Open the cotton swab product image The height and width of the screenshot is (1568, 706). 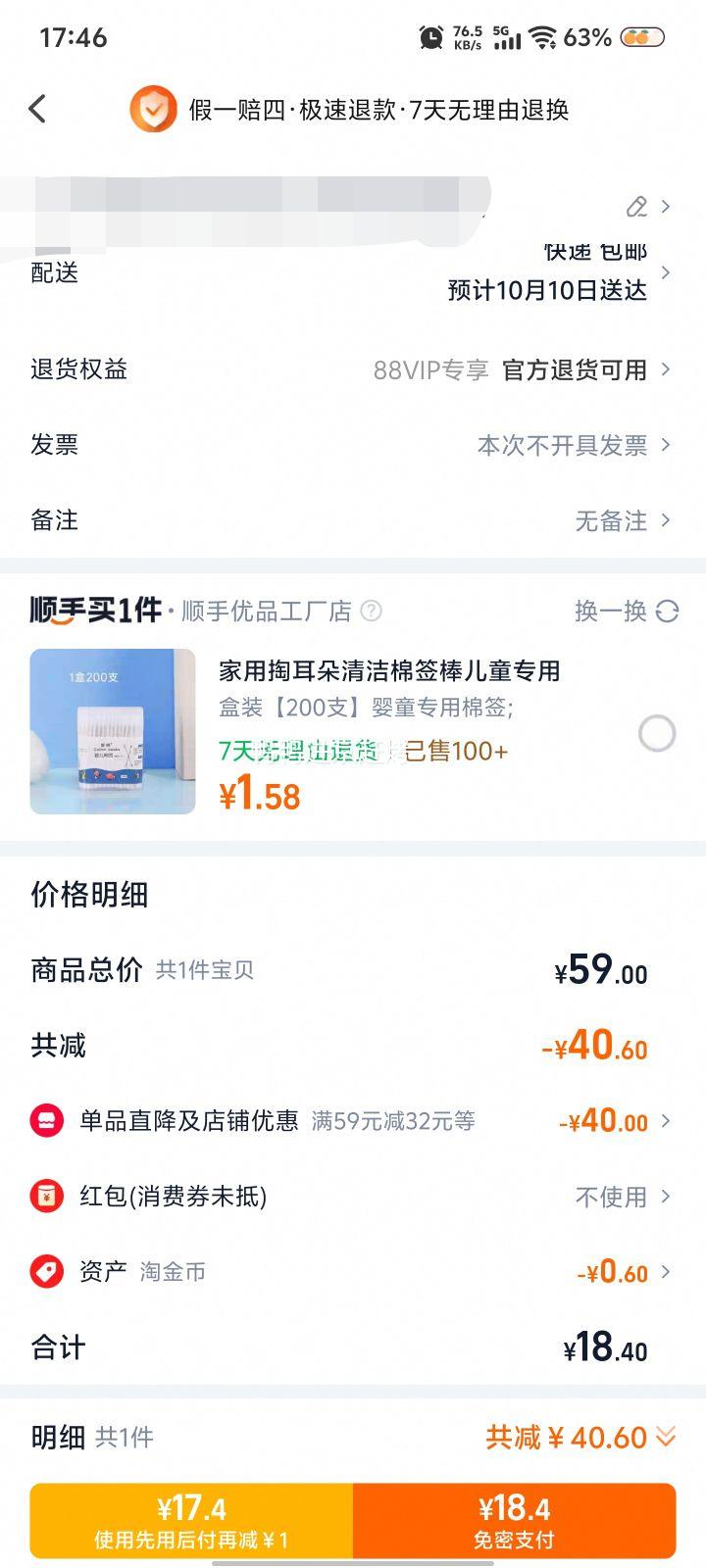tap(113, 731)
